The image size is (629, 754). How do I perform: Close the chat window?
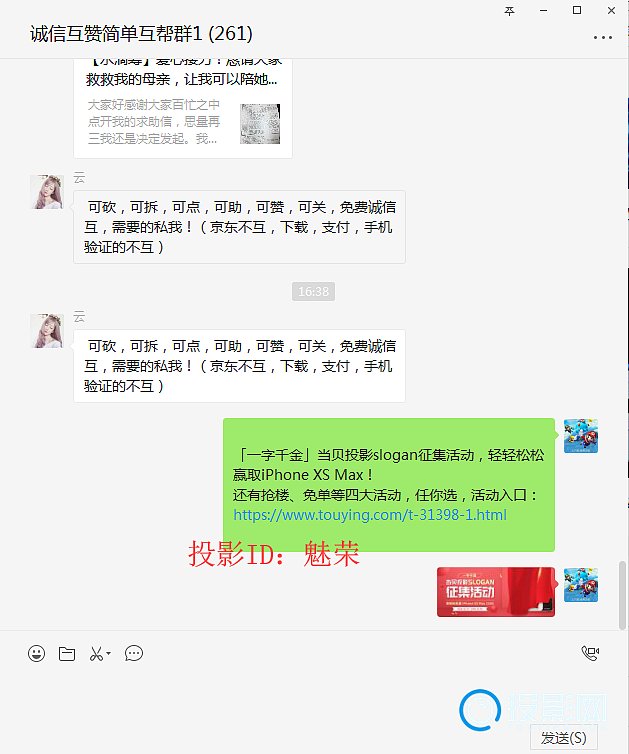(x=609, y=10)
